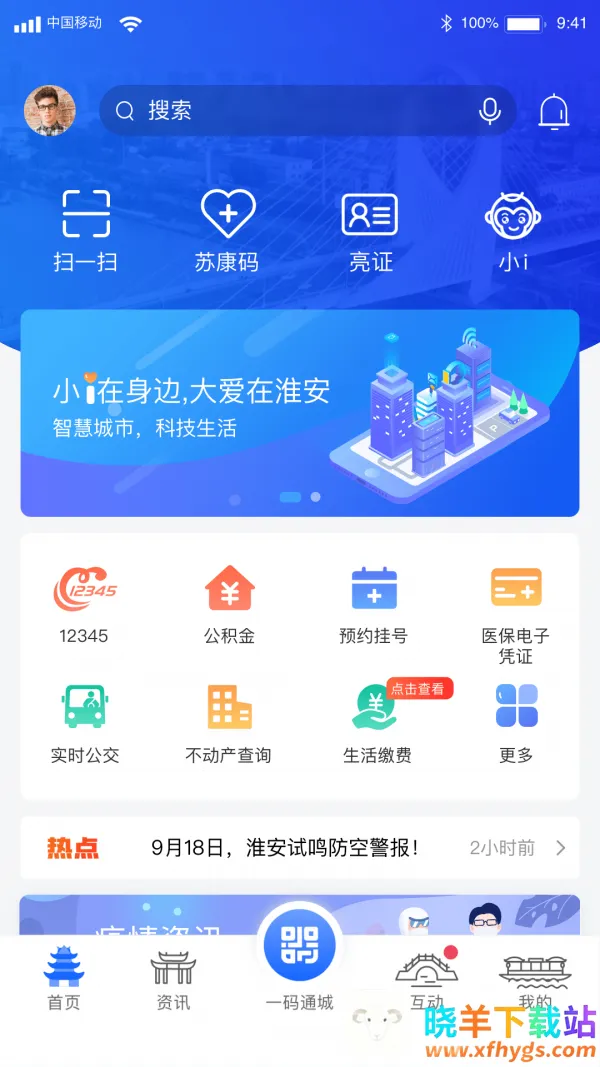Viewport: 600px width, 1067px height.
Task: Open the profile avatar
Action: pyautogui.click(x=50, y=111)
